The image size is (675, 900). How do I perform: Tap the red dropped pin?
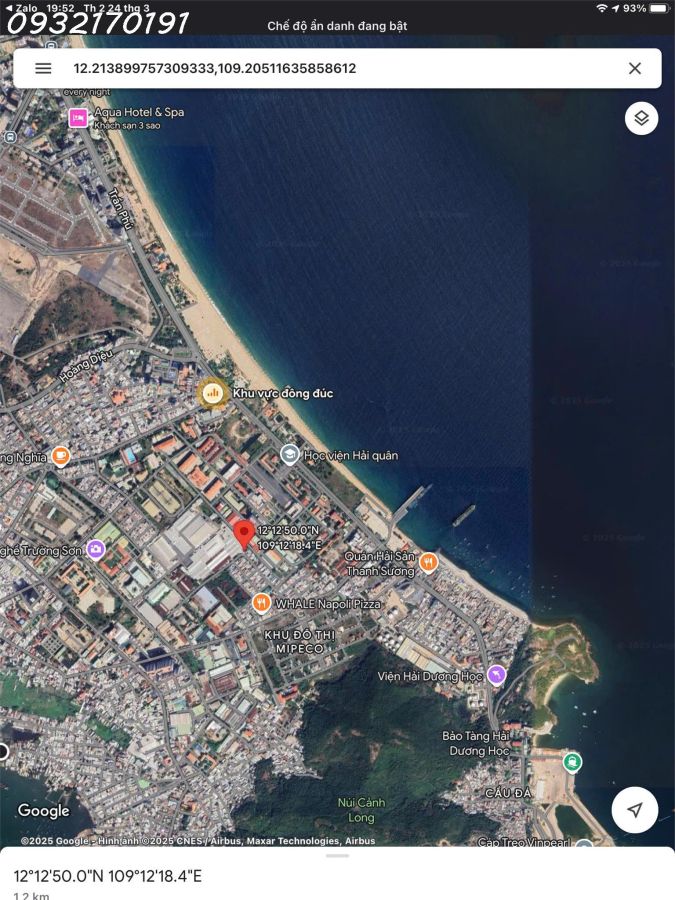(x=243, y=533)
